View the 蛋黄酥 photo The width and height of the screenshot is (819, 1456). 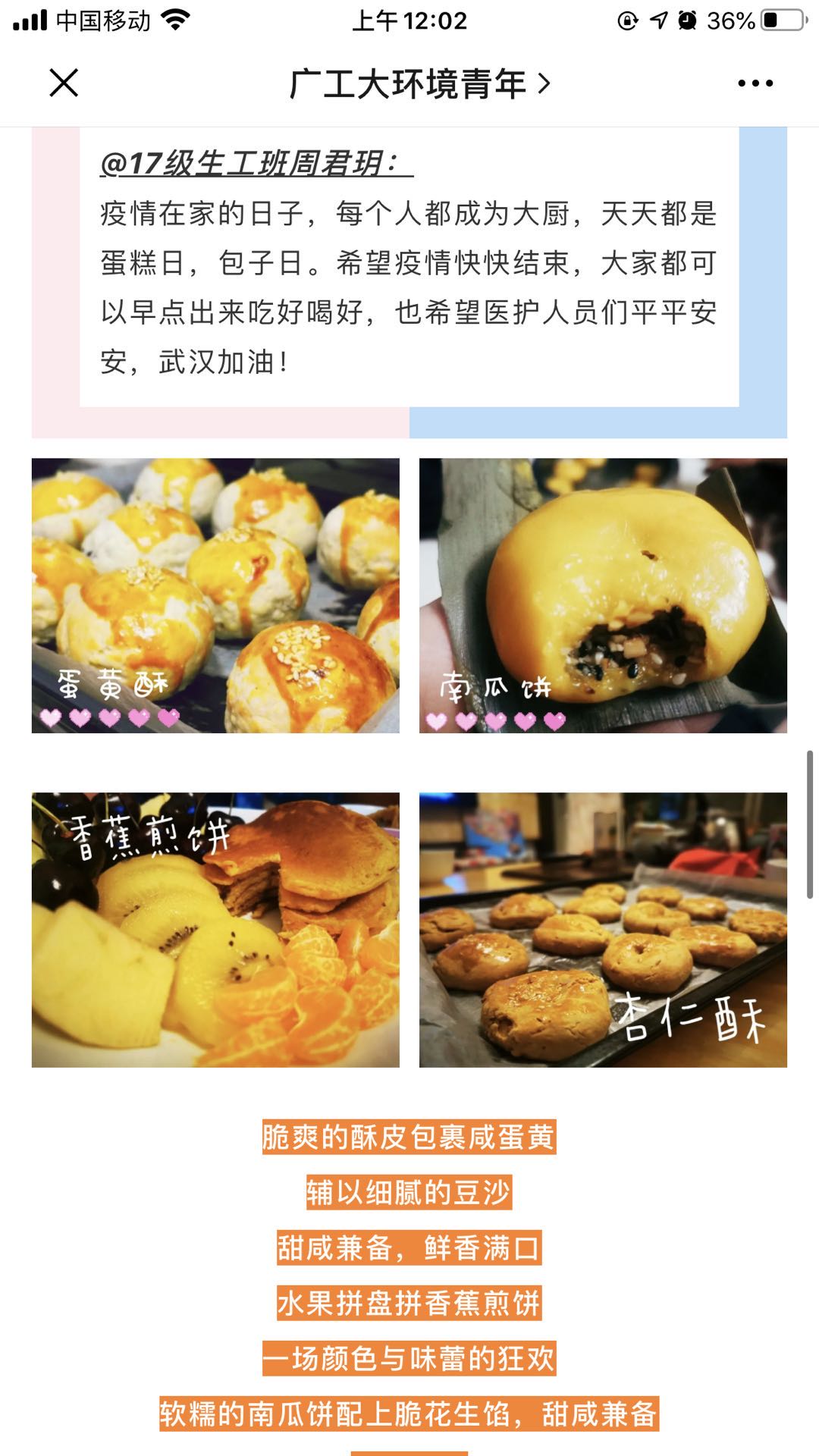tap(215, 595)
